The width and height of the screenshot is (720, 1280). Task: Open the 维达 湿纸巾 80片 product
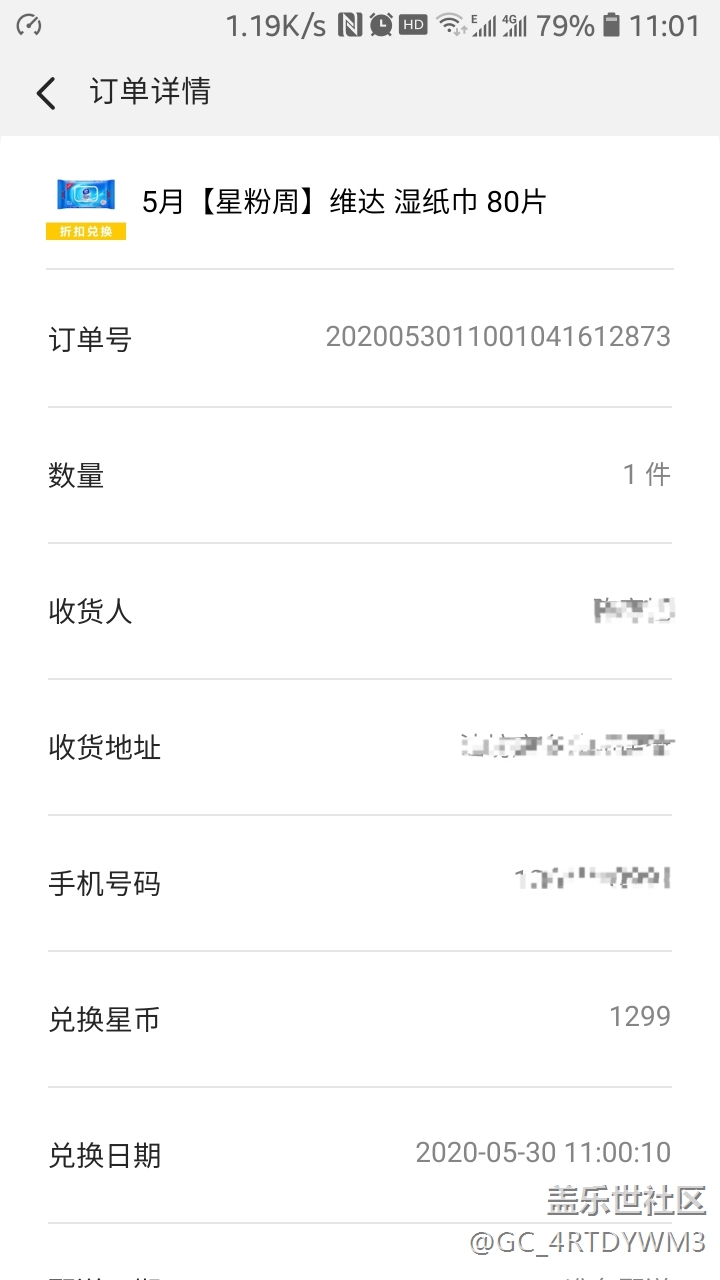pos(343,202)
